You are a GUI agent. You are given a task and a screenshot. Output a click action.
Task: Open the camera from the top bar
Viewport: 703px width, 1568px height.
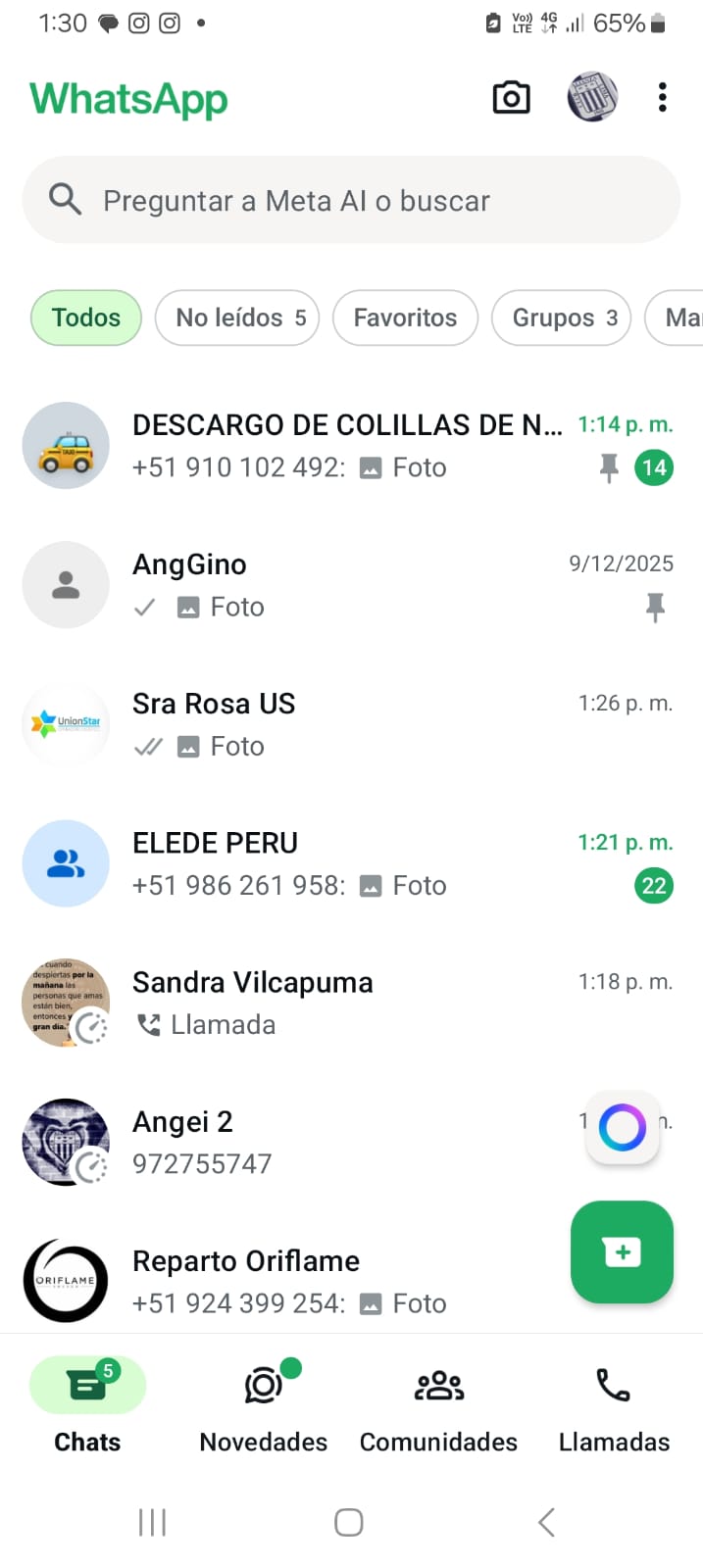tap(511, 98)
